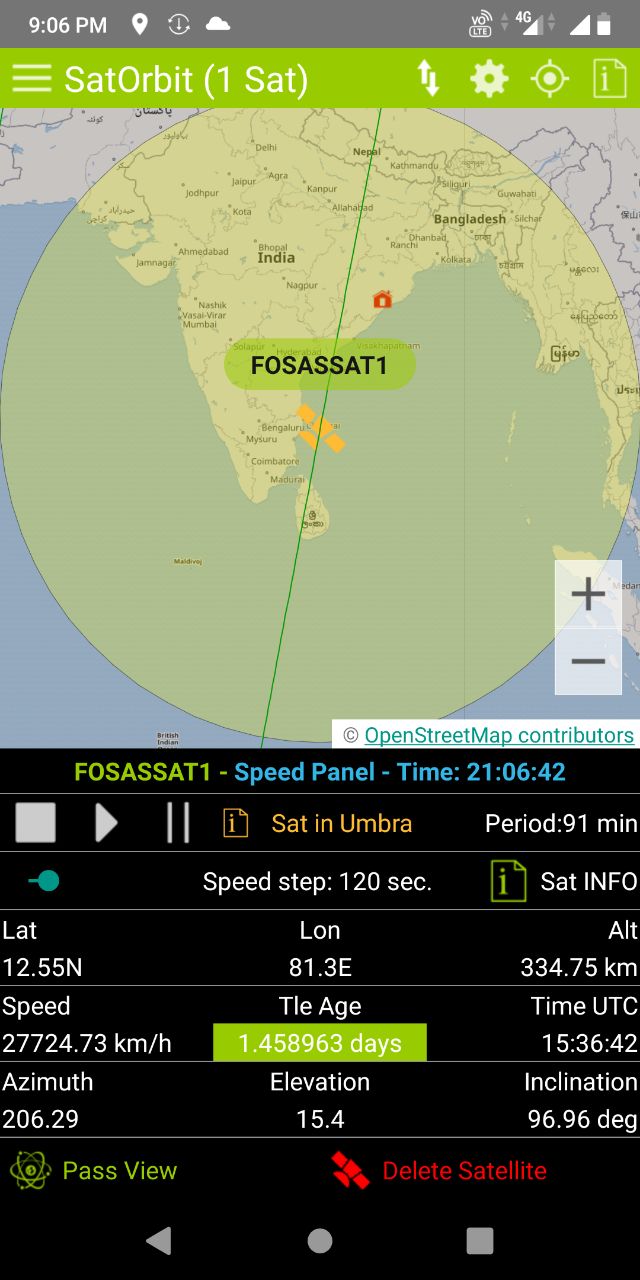Pause the satellite simulation
Screen dimensions: 640x1280
(178, 823)
